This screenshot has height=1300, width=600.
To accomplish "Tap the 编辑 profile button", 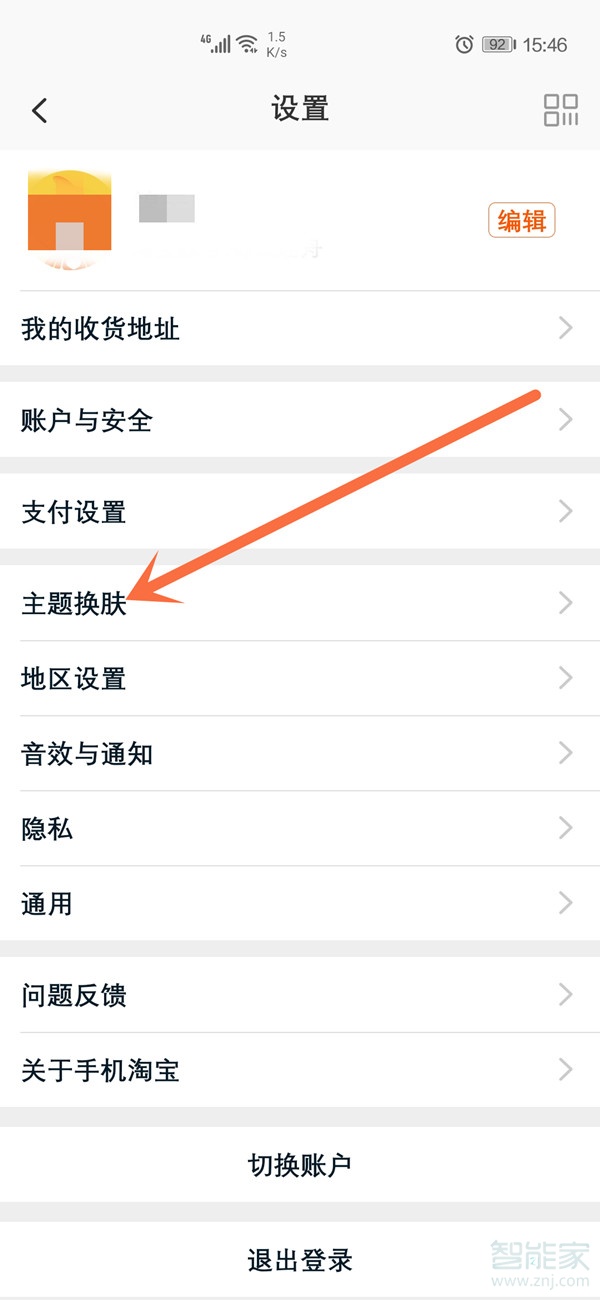I will [521, 221].
